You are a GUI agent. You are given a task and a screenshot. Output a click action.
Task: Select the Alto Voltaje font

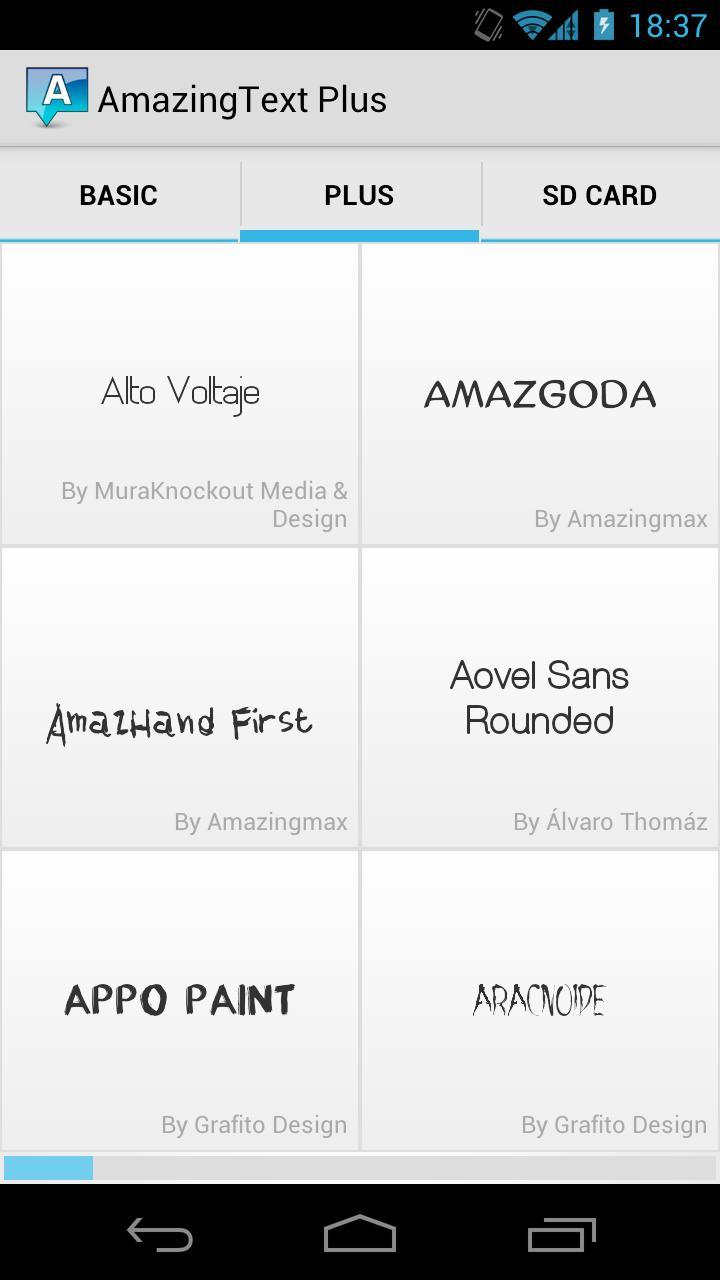180,393
